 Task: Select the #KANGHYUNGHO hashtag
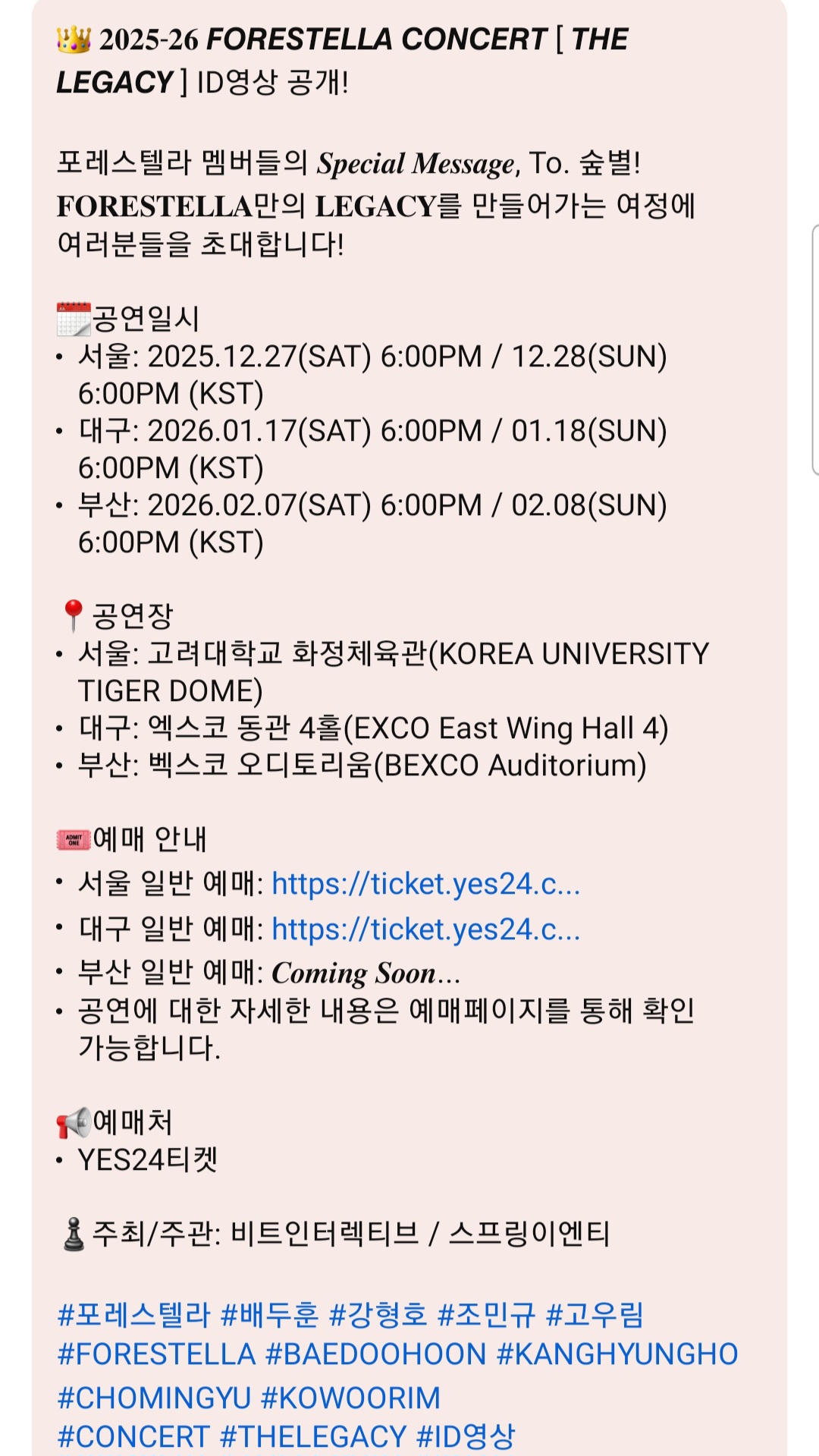tap(617, 1354)
